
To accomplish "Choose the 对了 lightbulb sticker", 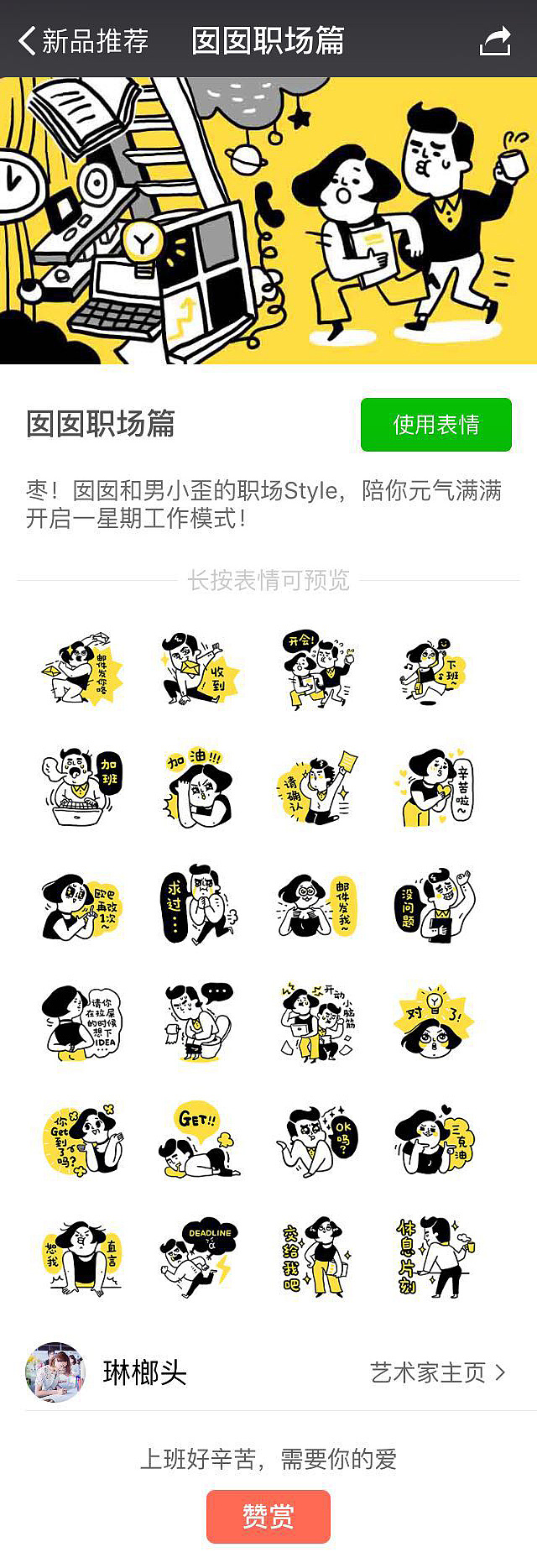I will tap(435, 1022).
